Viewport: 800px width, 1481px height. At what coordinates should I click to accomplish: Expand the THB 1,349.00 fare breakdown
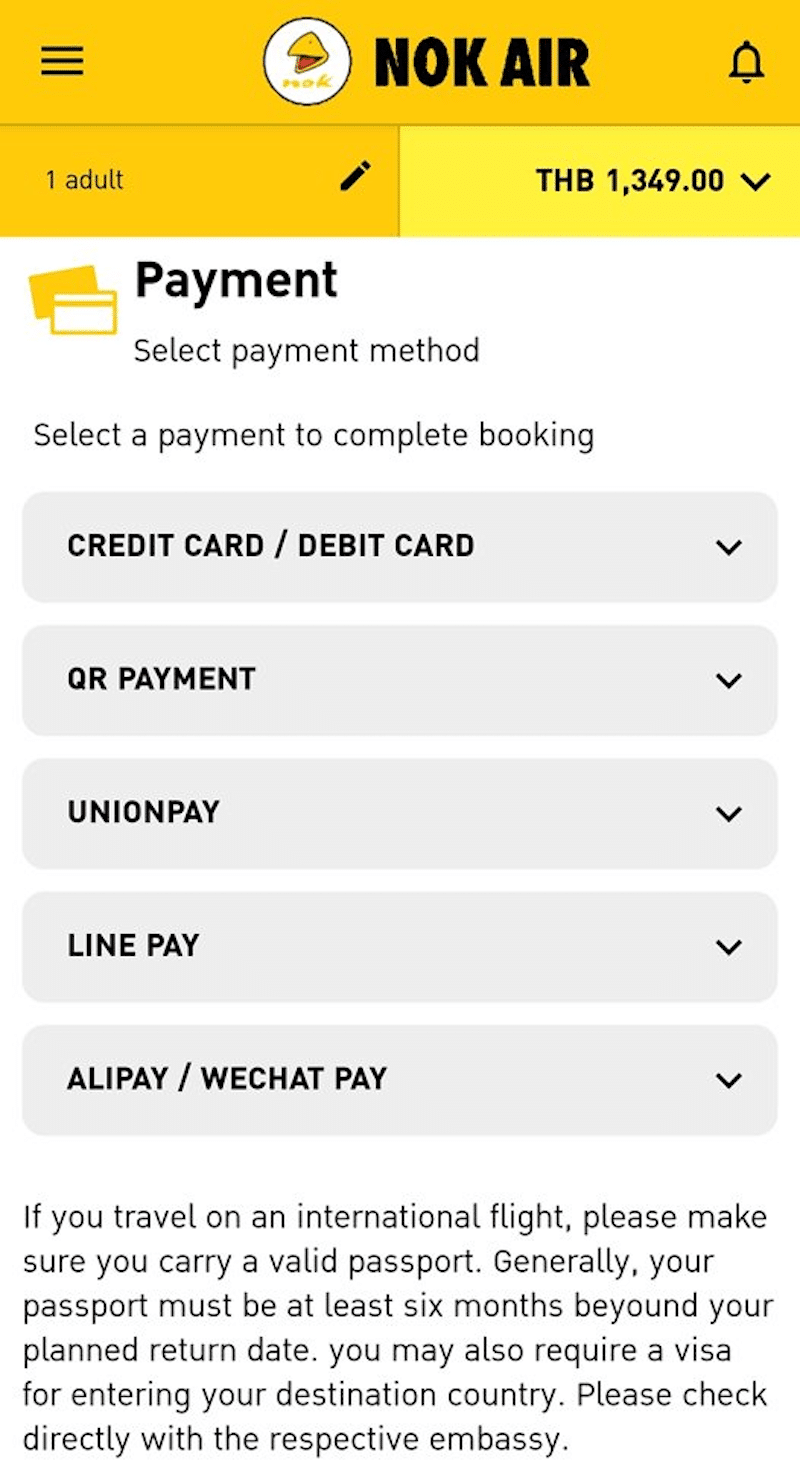[757, 182]
